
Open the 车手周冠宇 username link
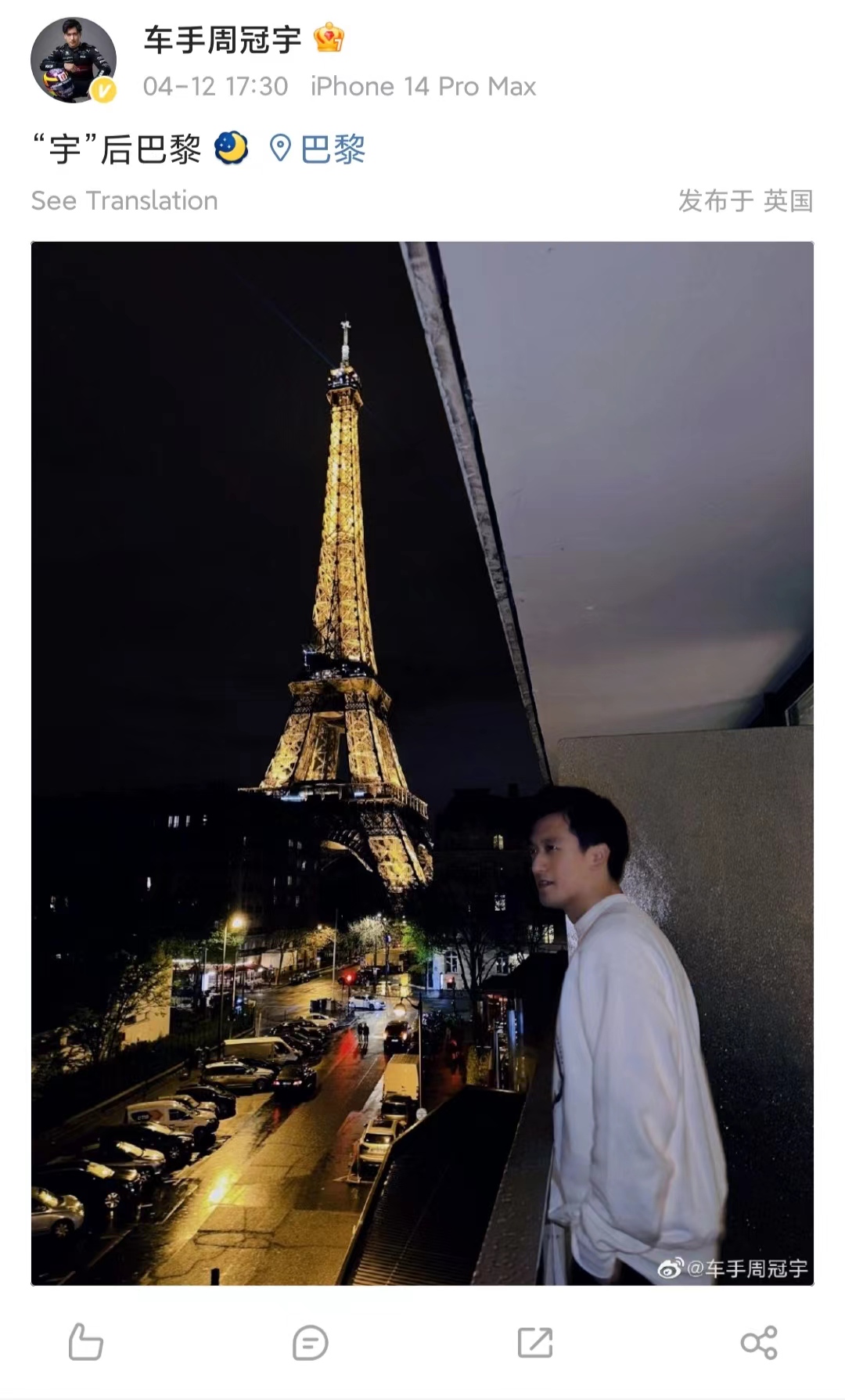[222, 39]
